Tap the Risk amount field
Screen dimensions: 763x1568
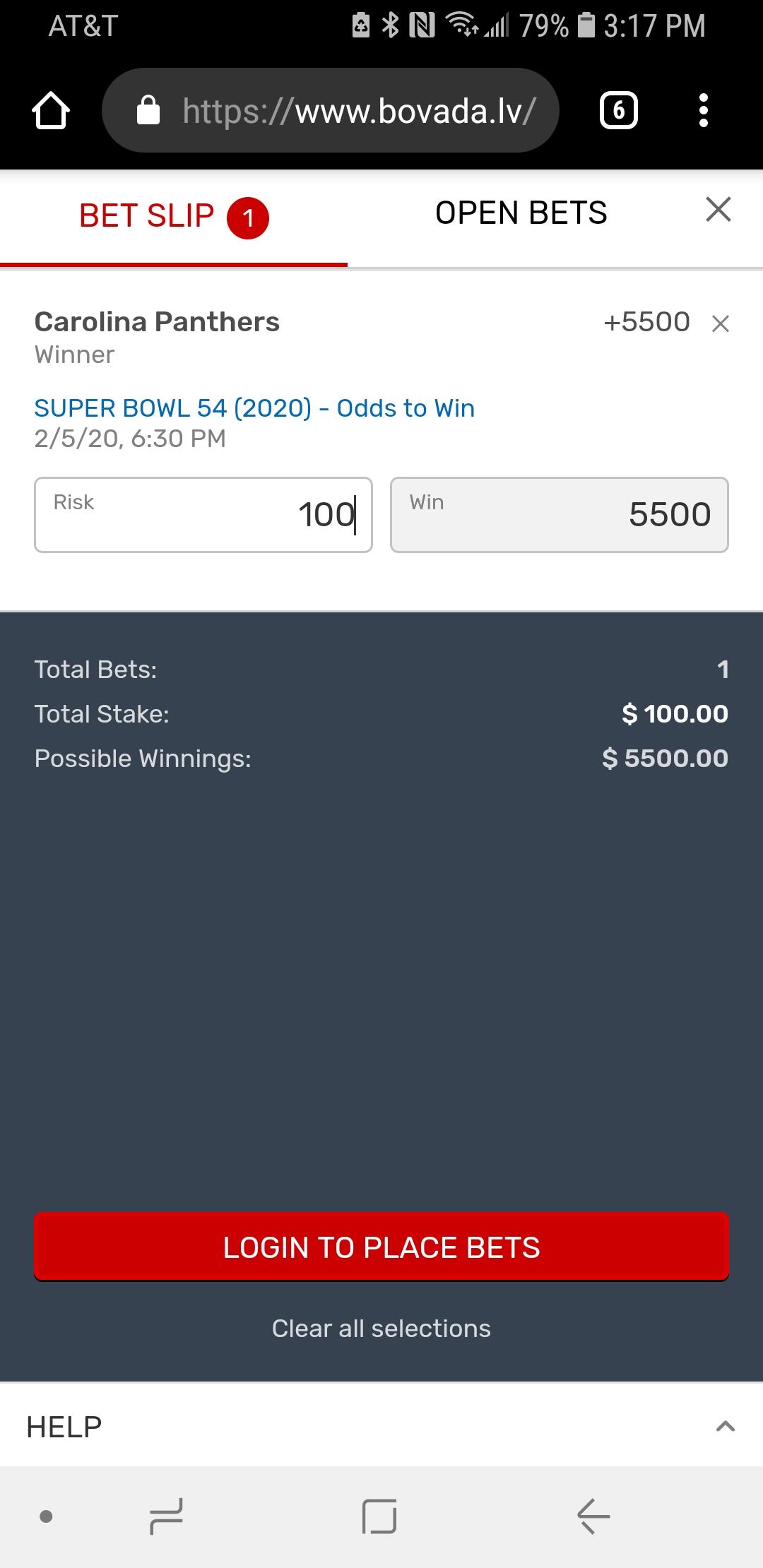tap(203, 515)
